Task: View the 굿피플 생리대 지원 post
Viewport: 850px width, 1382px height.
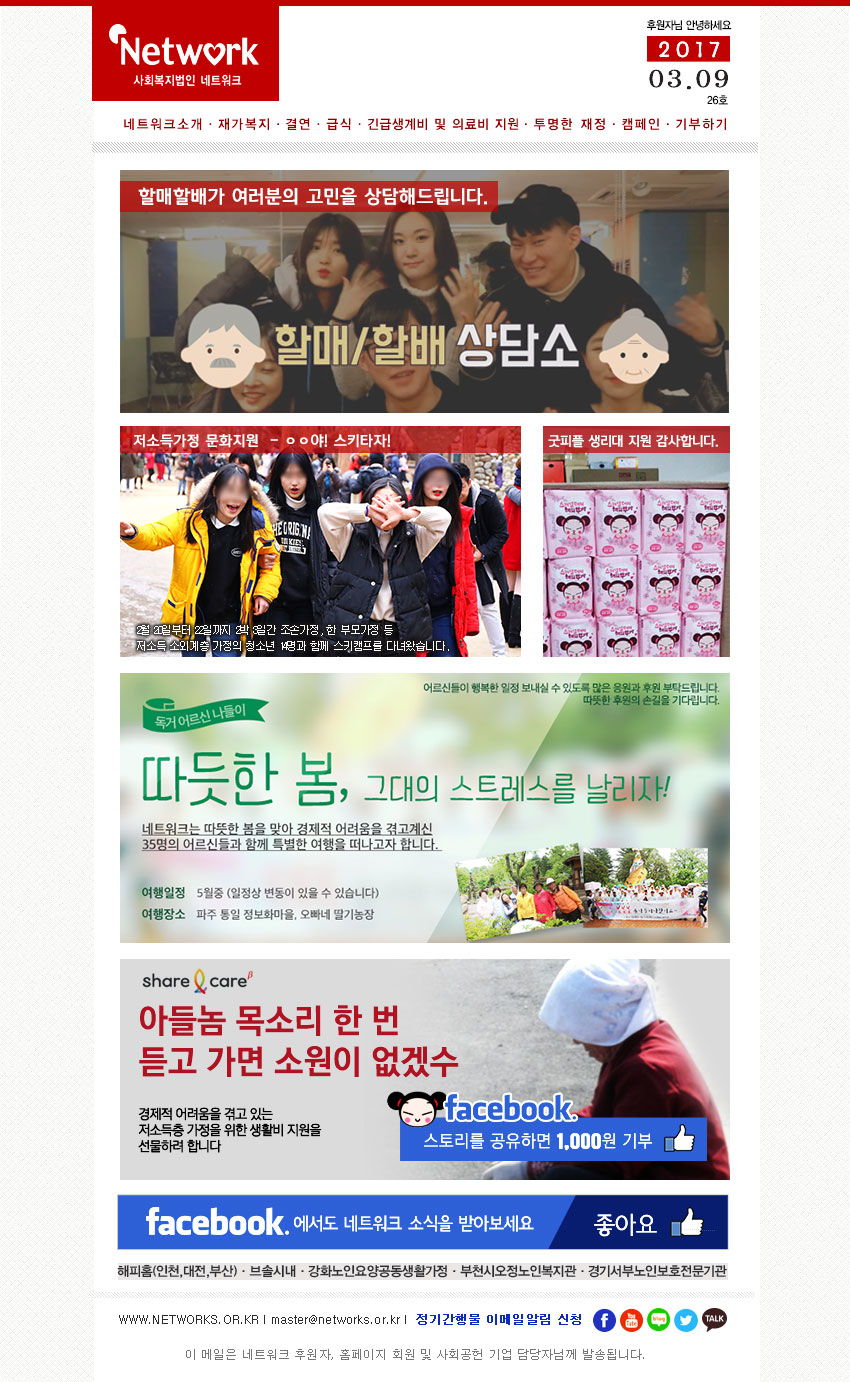Action: coord(636,541)
